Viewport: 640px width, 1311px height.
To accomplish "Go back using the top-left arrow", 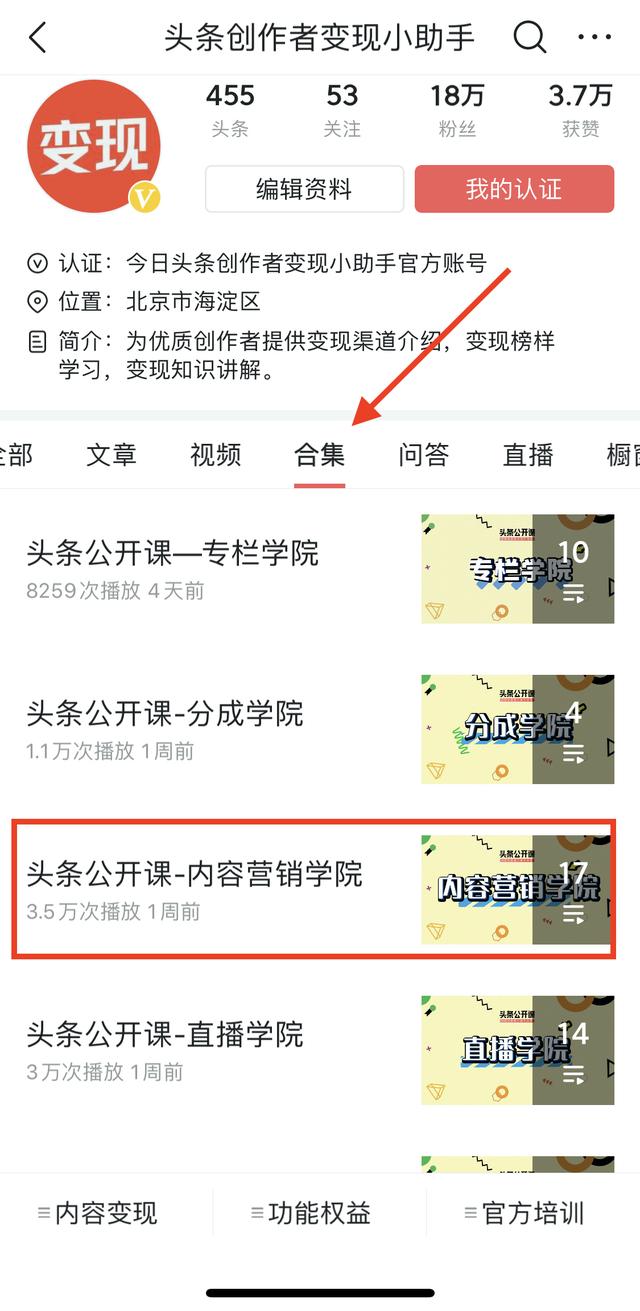I will [x=38, y=38].
